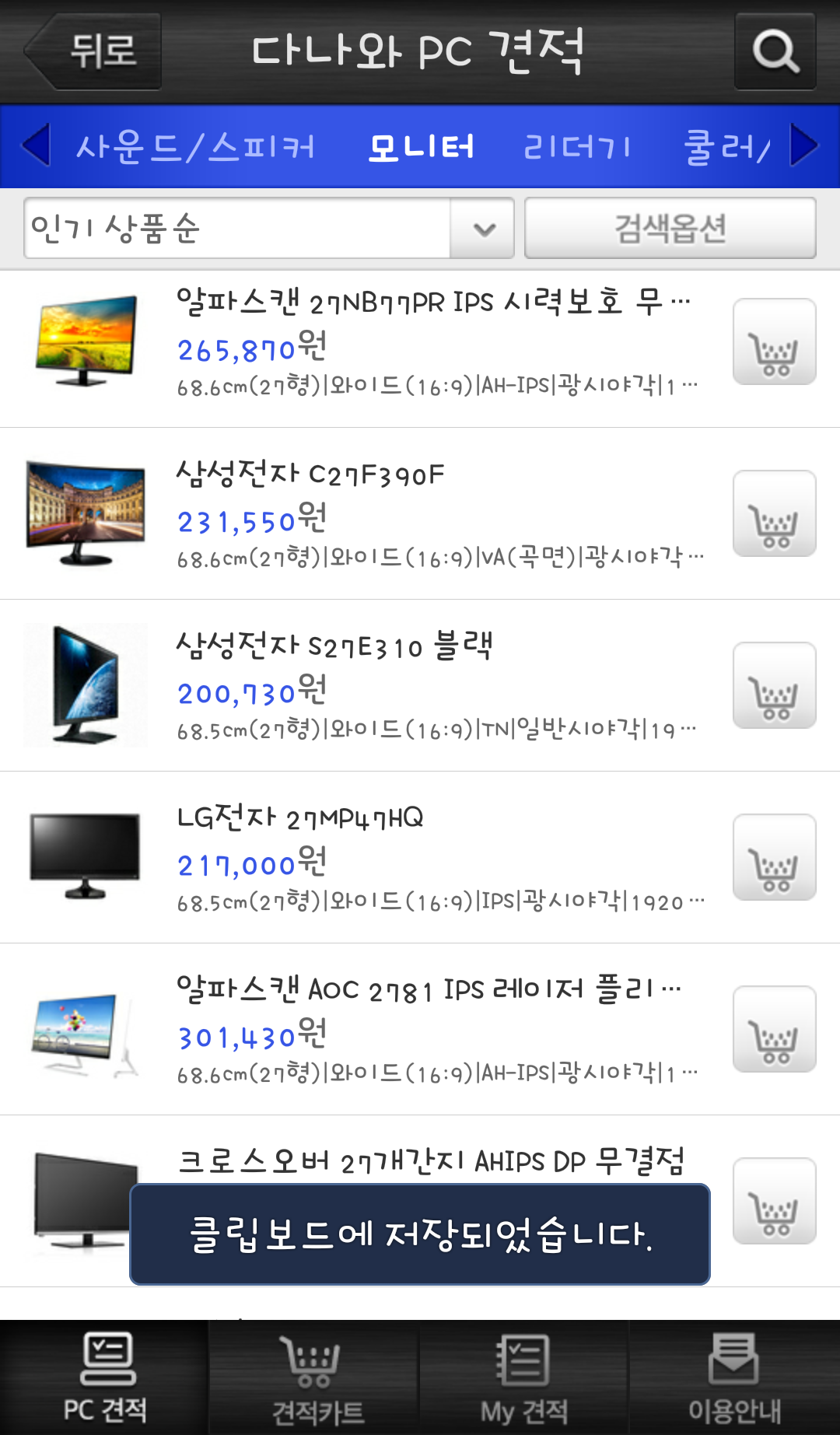The height and width of the screenshot is (1435, 840).
Task: Open the 알파스캔 AOC 2781 IPS monitor listing
Action: click(428, 989)
